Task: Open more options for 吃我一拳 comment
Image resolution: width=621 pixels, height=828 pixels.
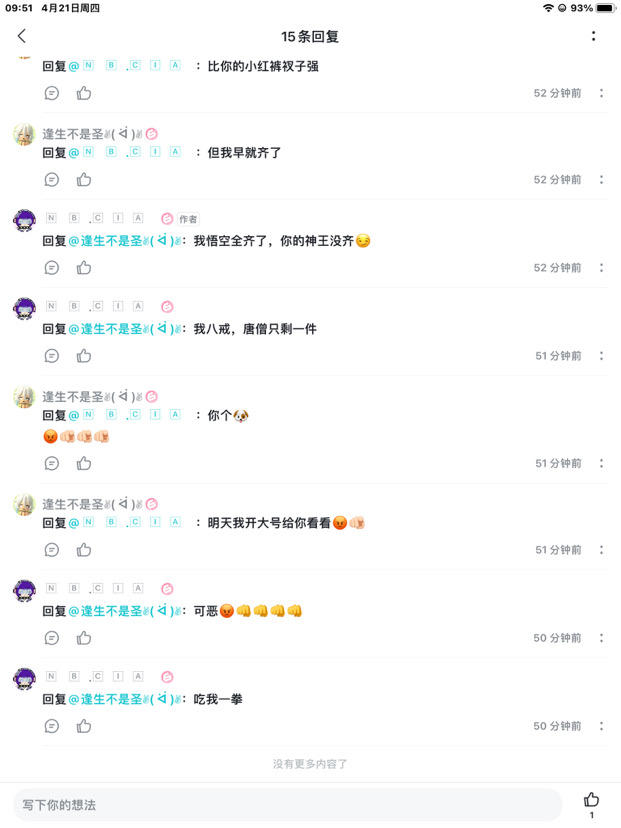Action: click(601, 726)
